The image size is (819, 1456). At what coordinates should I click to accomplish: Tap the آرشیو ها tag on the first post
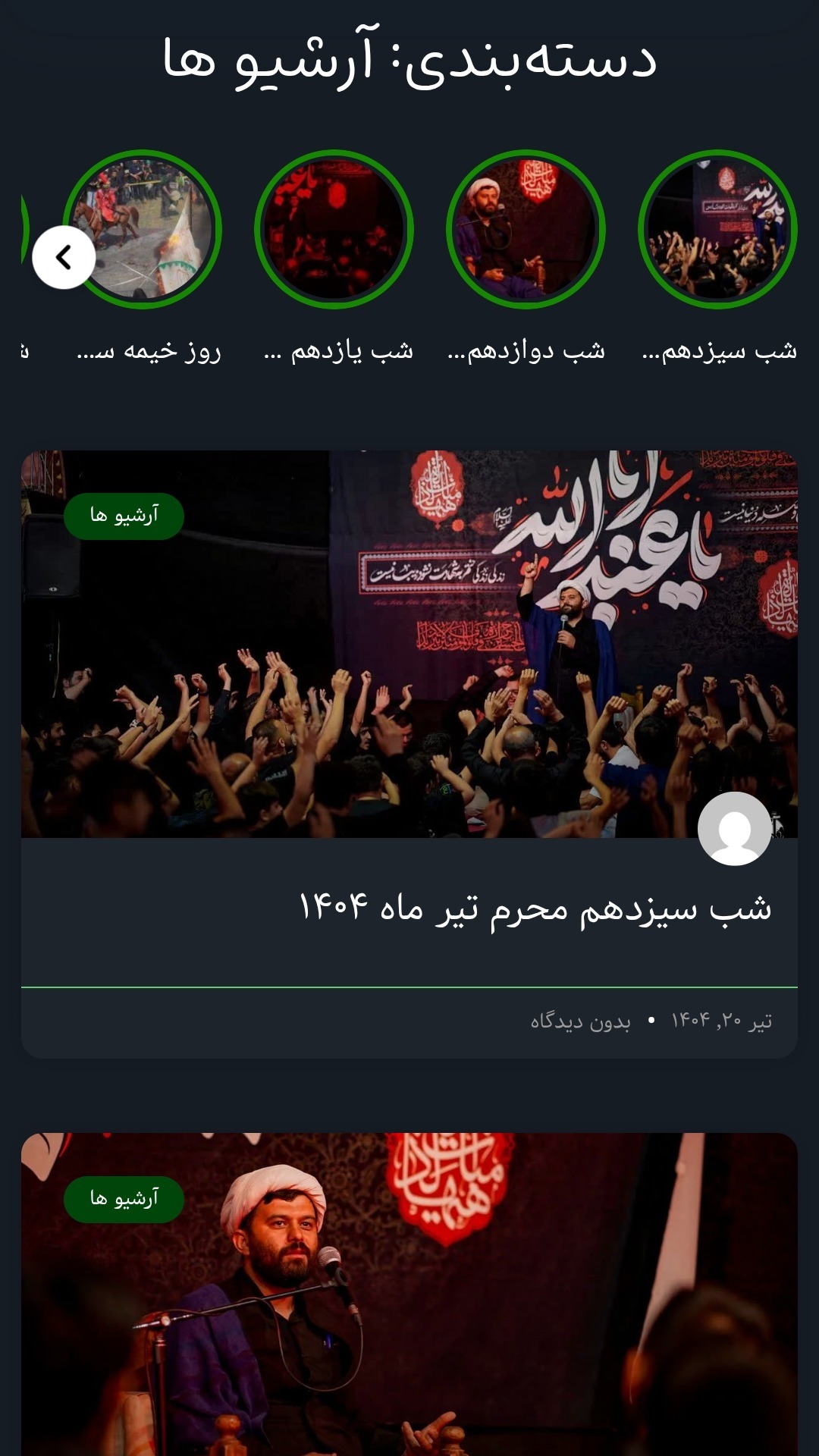pos(124,516)
